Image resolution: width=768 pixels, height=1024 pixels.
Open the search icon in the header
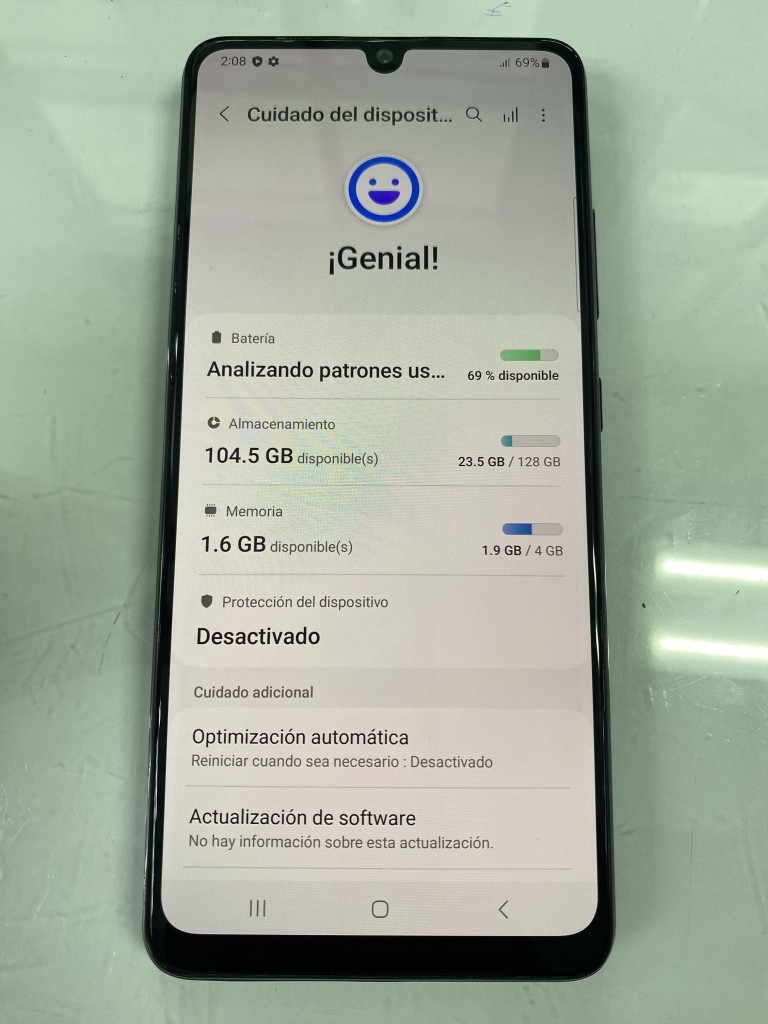coord(474,115)
